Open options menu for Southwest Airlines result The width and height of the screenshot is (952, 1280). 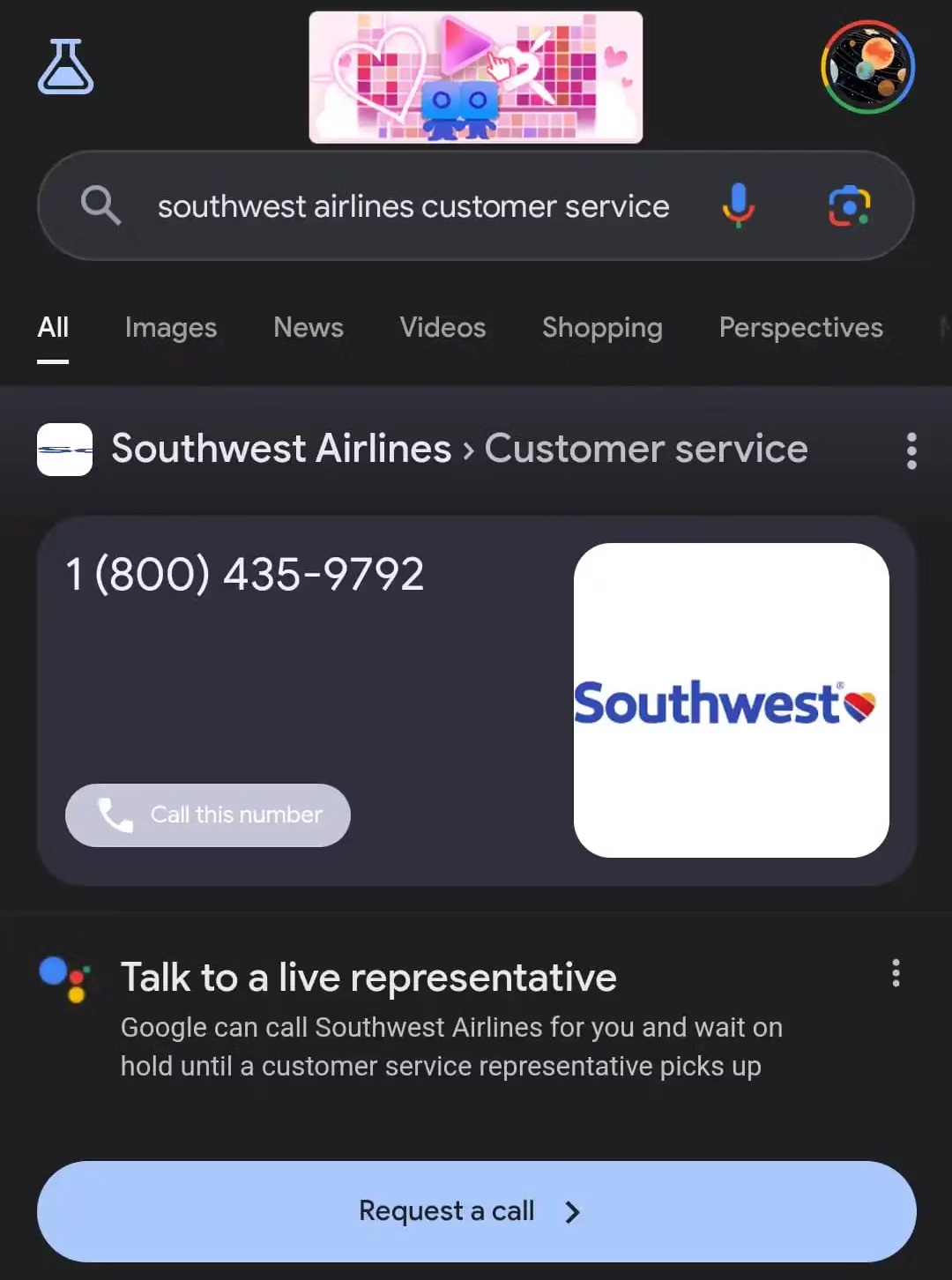pos(911,450)
